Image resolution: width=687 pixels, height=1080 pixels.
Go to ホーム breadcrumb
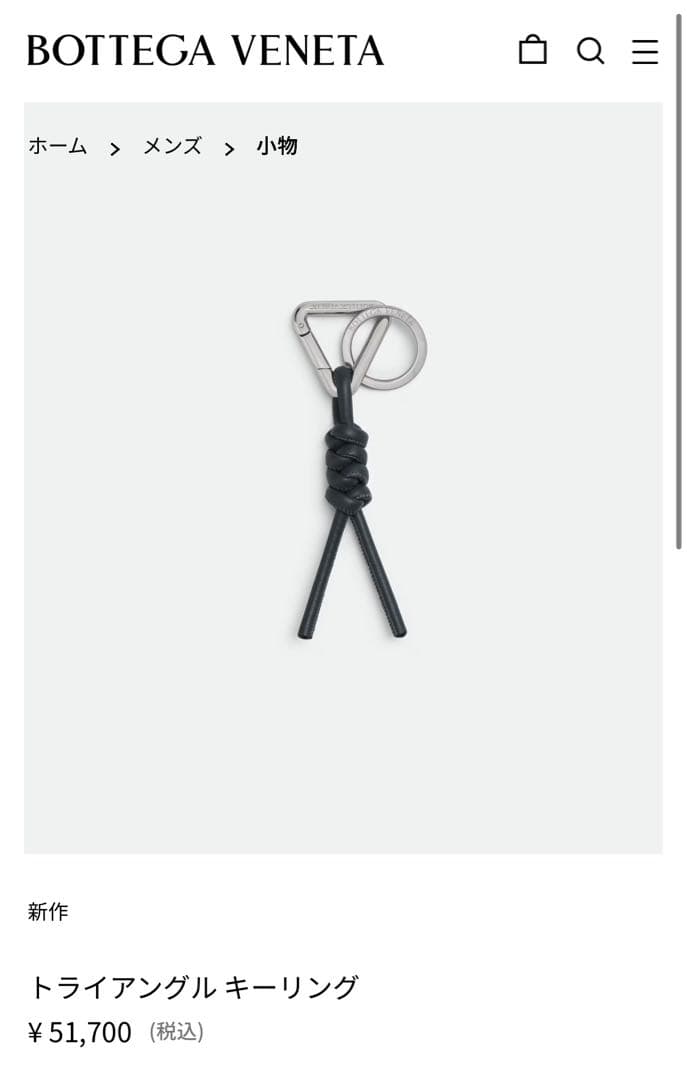[57, 147]
